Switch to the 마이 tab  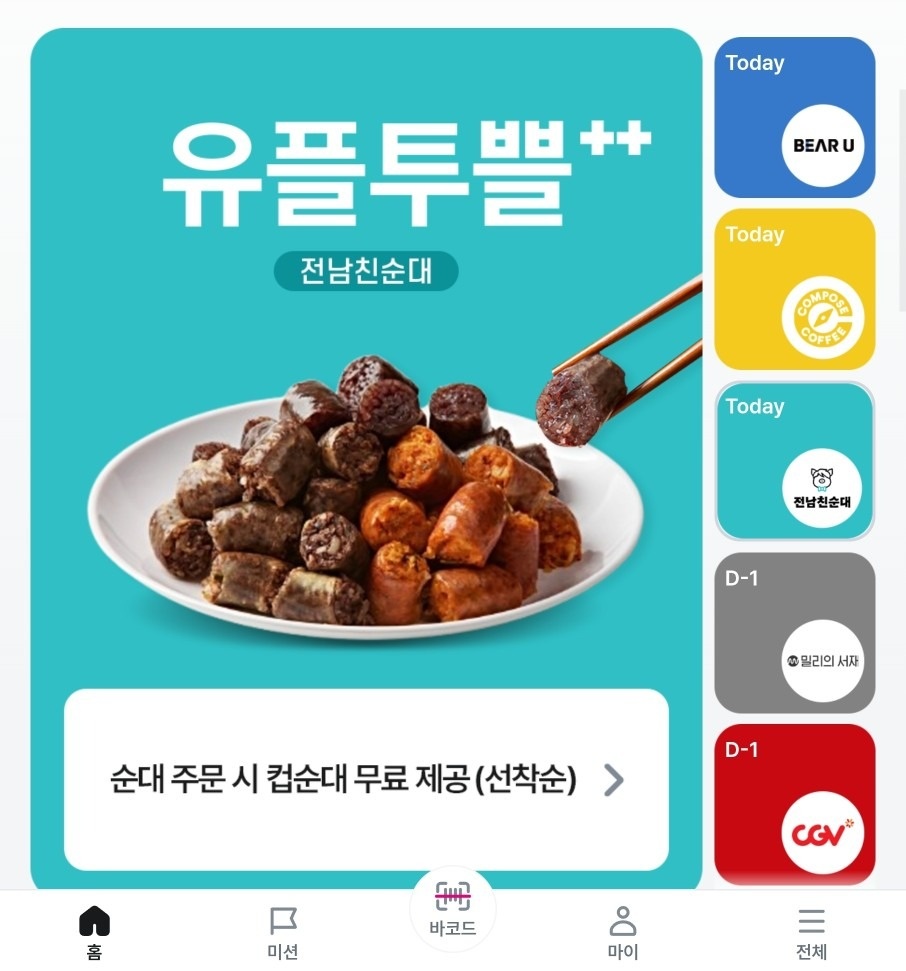(x=623, y=932)
